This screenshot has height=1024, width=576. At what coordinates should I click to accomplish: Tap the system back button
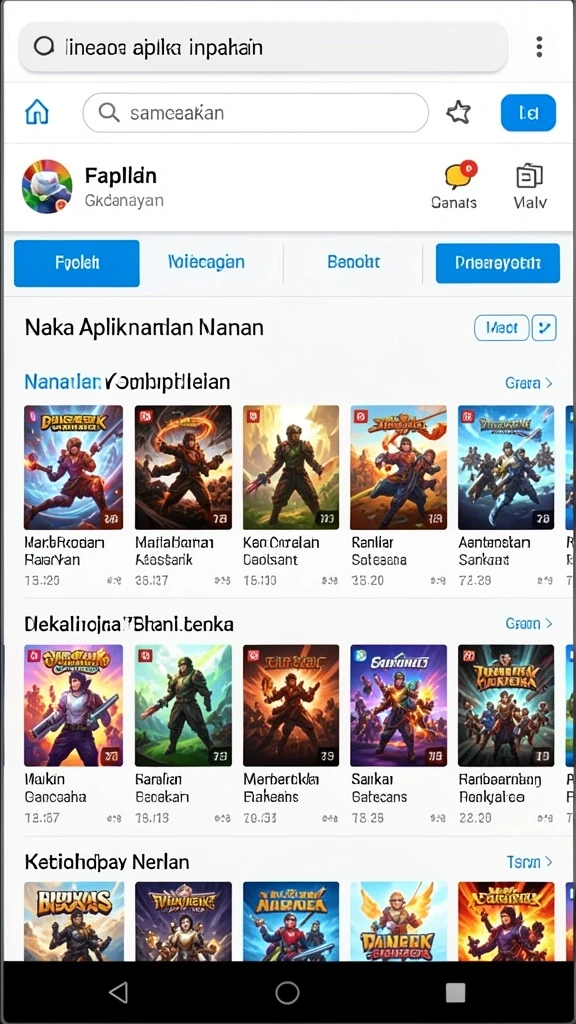(x=118, y=992)
